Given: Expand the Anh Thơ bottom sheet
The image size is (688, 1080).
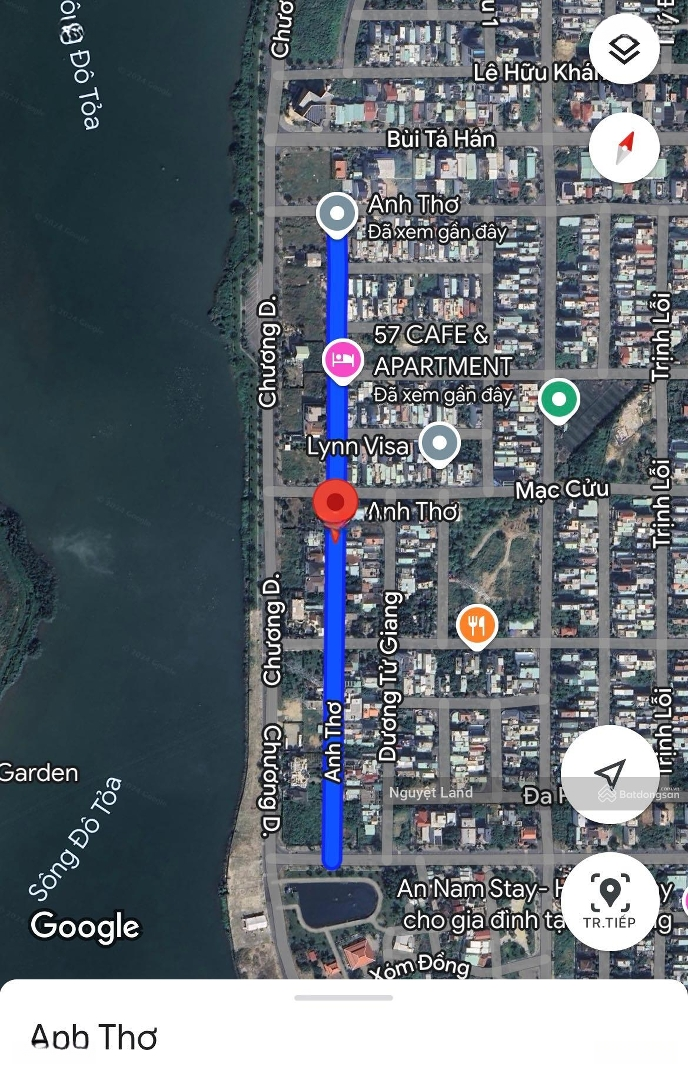Looking at the screenshot, I should pos(343,997).
